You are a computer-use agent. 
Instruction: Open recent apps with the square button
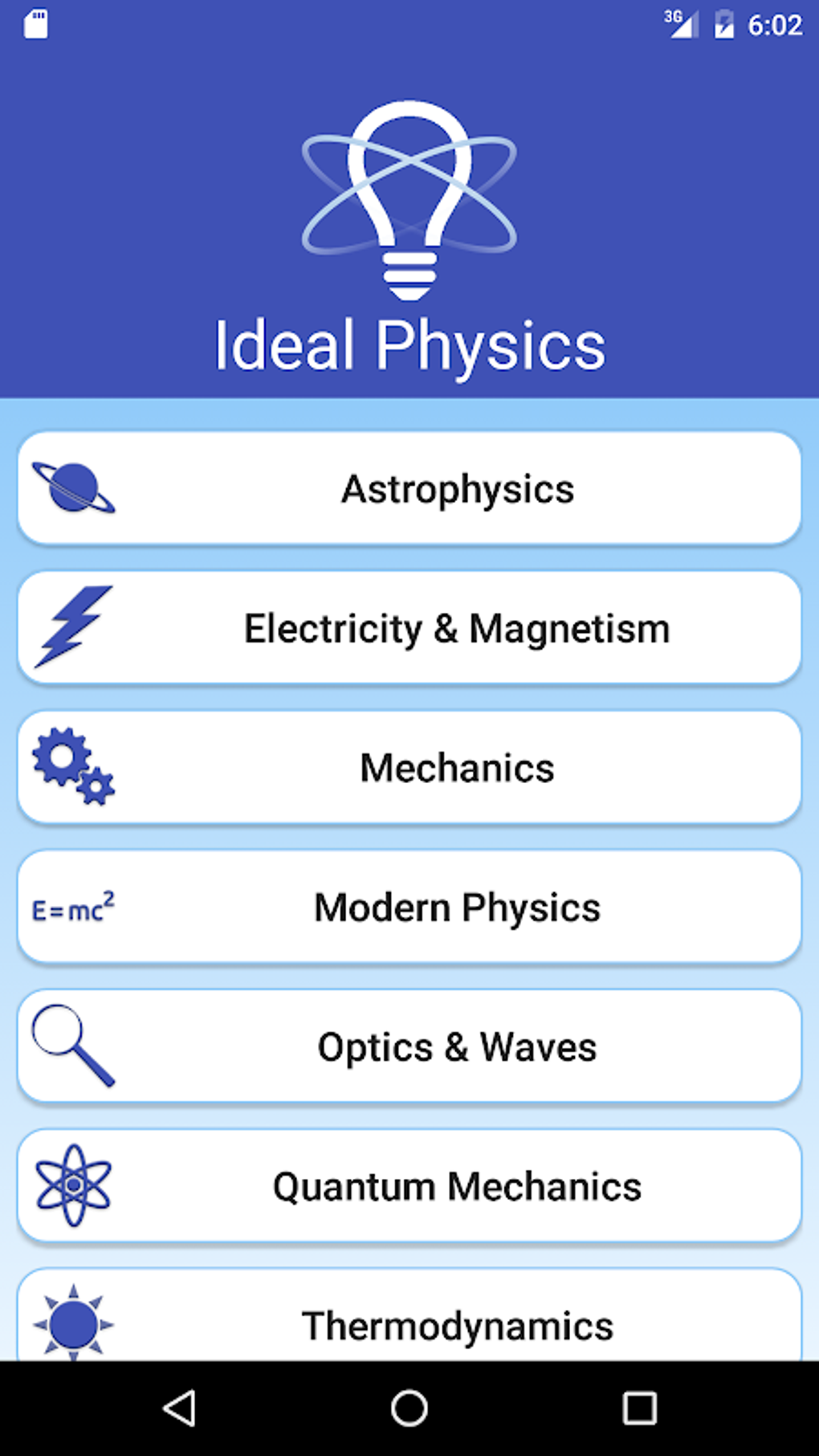tap(639, 1408)
